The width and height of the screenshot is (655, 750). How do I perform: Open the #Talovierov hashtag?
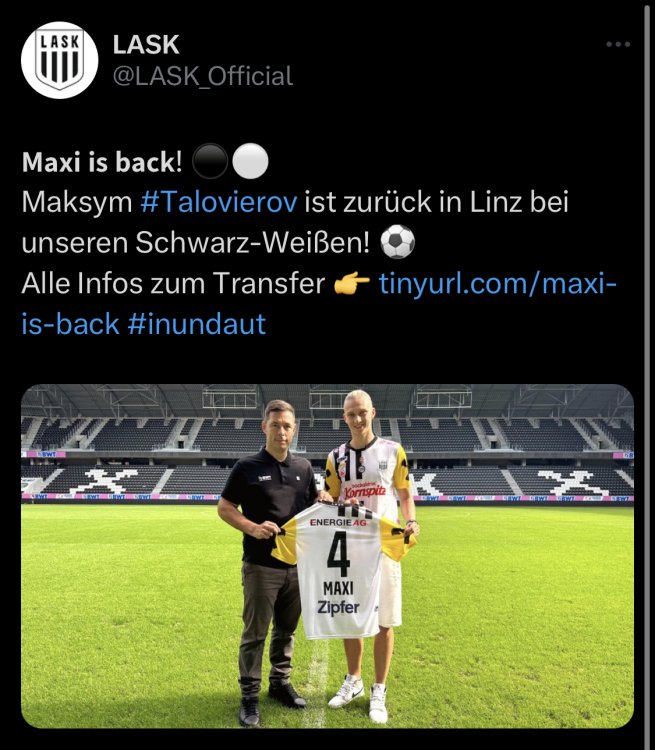pos(219,201)
